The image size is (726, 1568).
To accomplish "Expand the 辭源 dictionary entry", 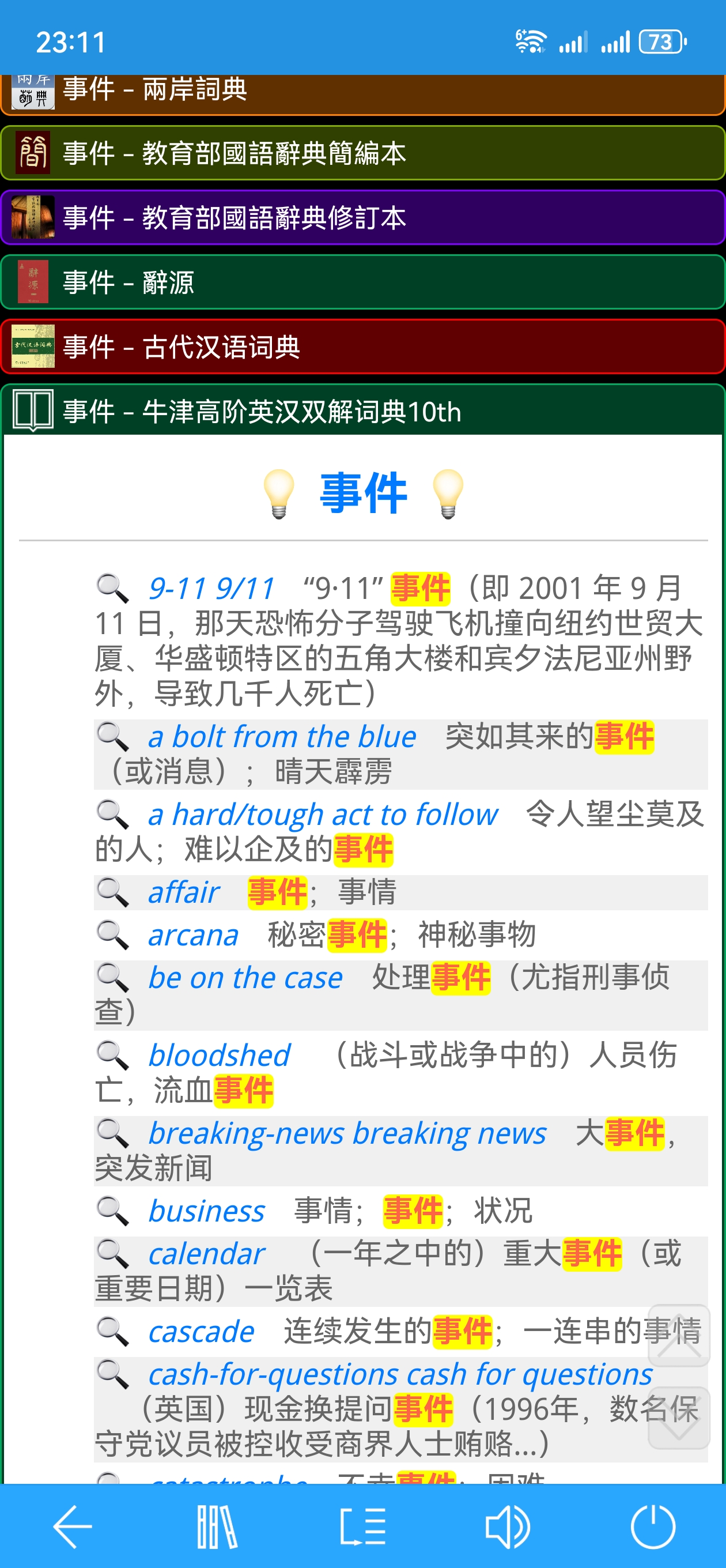I will tap(362, 282).
